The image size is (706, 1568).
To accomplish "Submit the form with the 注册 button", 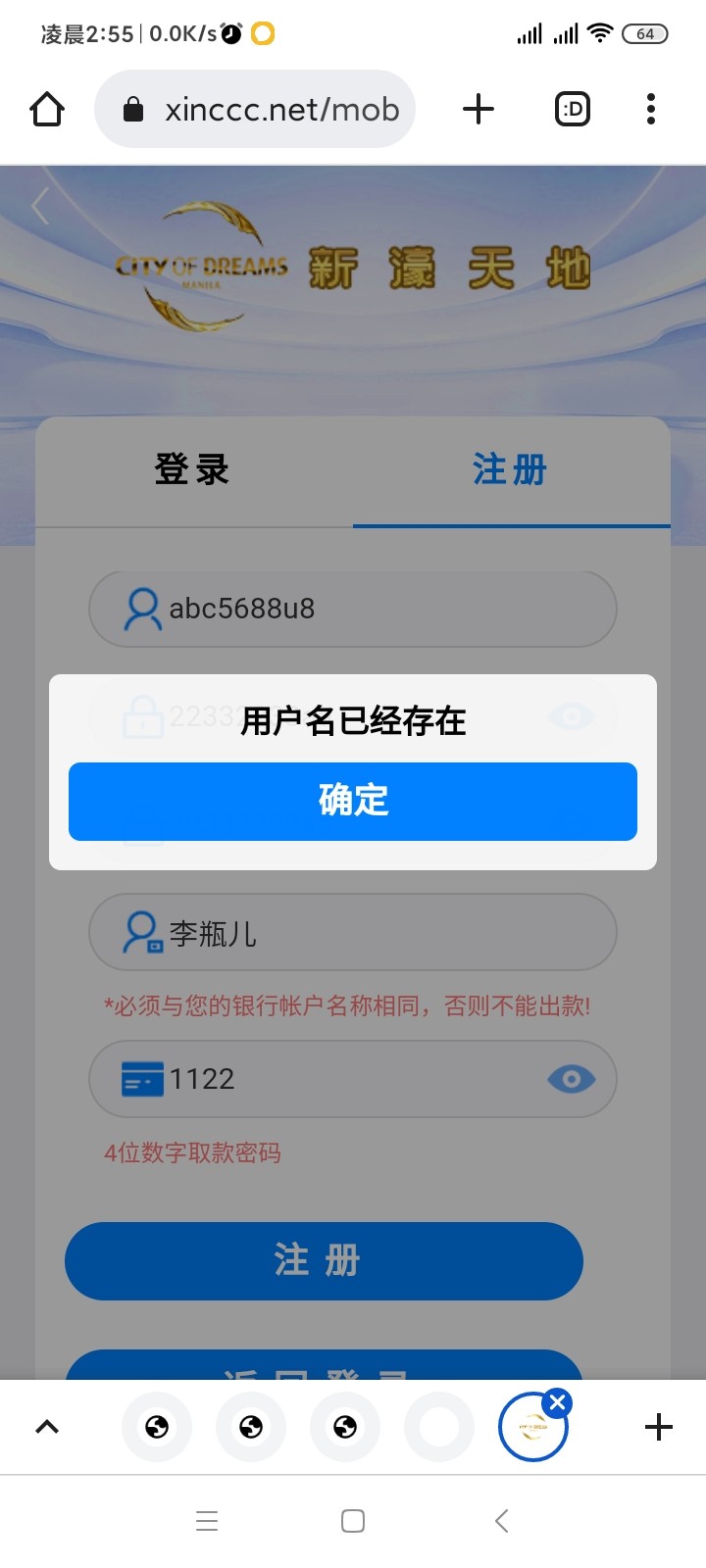I will coord(324,1260).
